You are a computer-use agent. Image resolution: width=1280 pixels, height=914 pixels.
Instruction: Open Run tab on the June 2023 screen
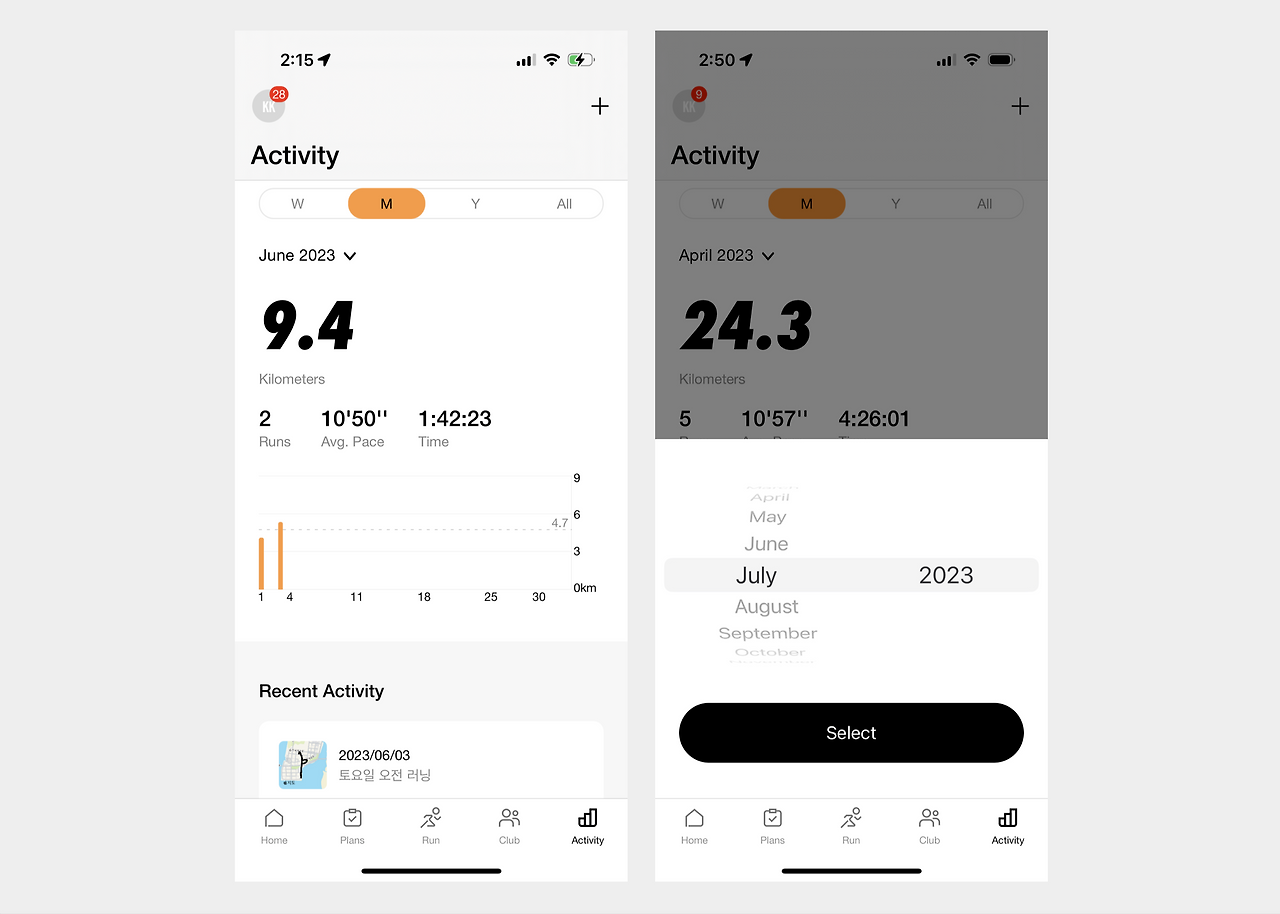(x=431, y=827)
